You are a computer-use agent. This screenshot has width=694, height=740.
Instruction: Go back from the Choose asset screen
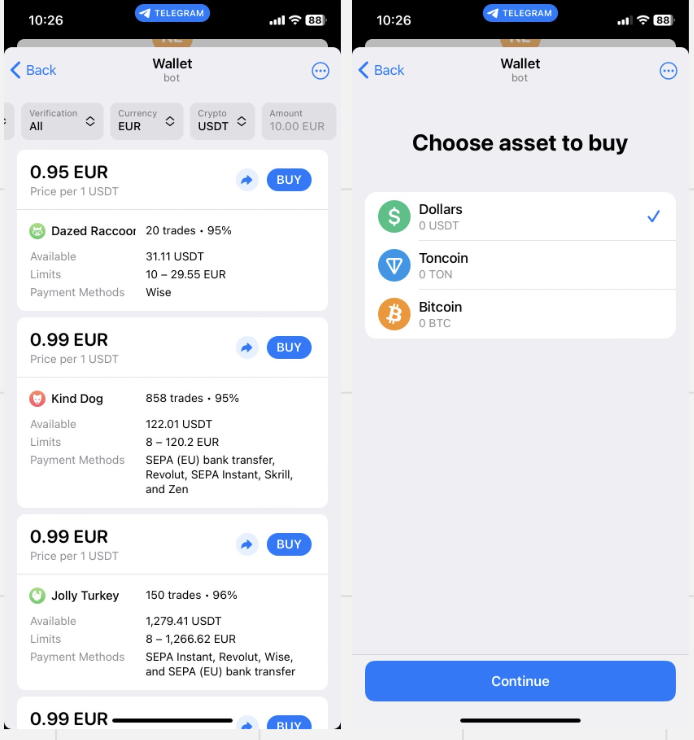tap(381, 70)
